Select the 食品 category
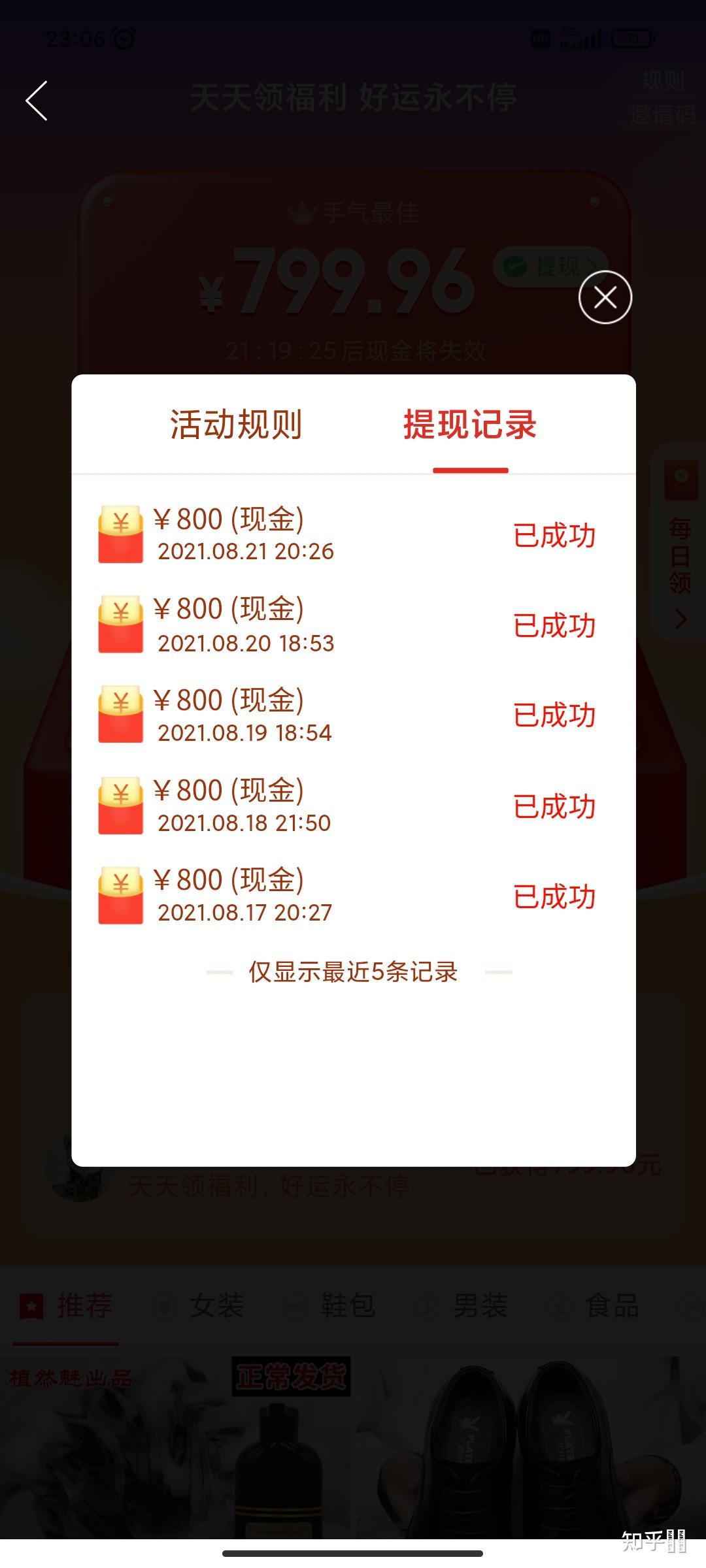The image size is (706, 1568). pyautogui.click(x=614, y=1305)
